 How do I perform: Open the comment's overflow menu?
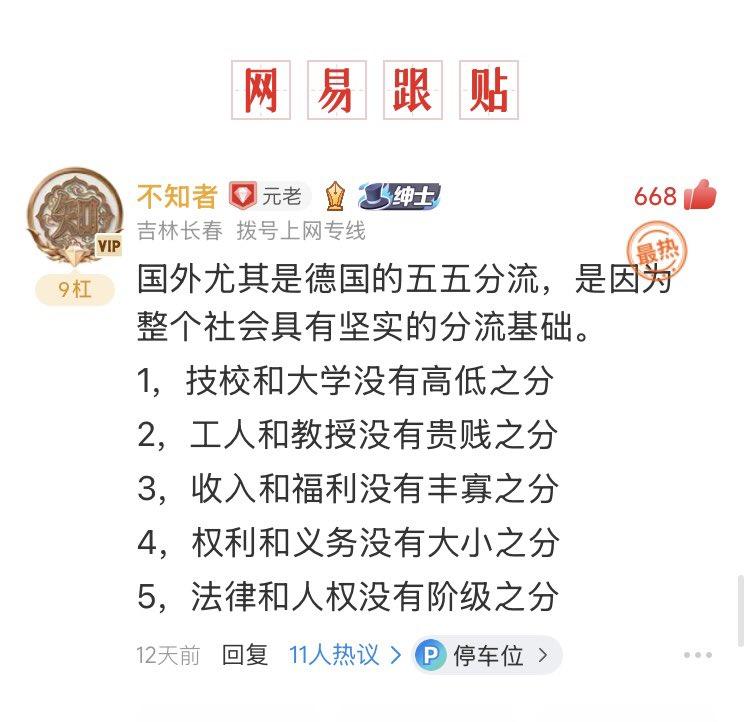[x=697, y=656]
